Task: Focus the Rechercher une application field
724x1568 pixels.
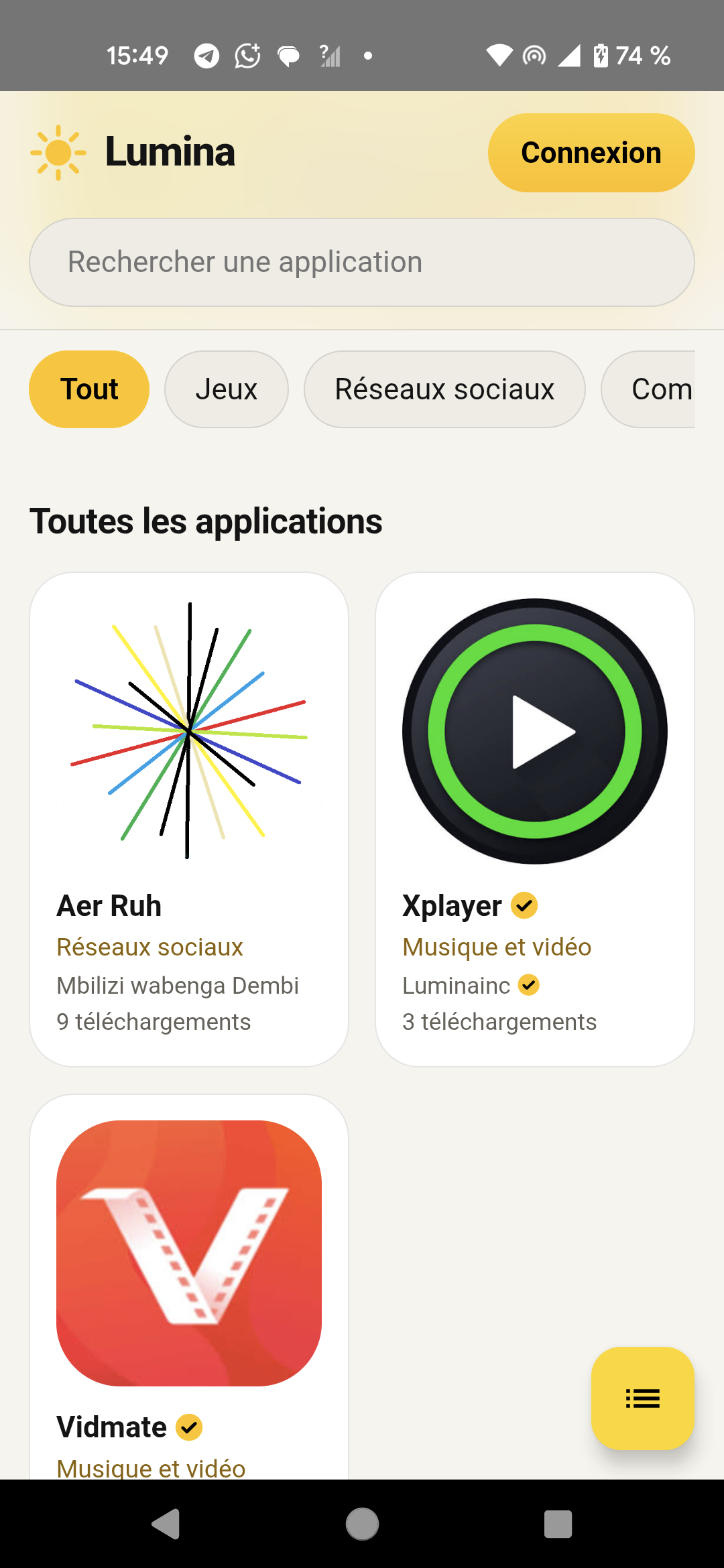Action: pos(362,262)
